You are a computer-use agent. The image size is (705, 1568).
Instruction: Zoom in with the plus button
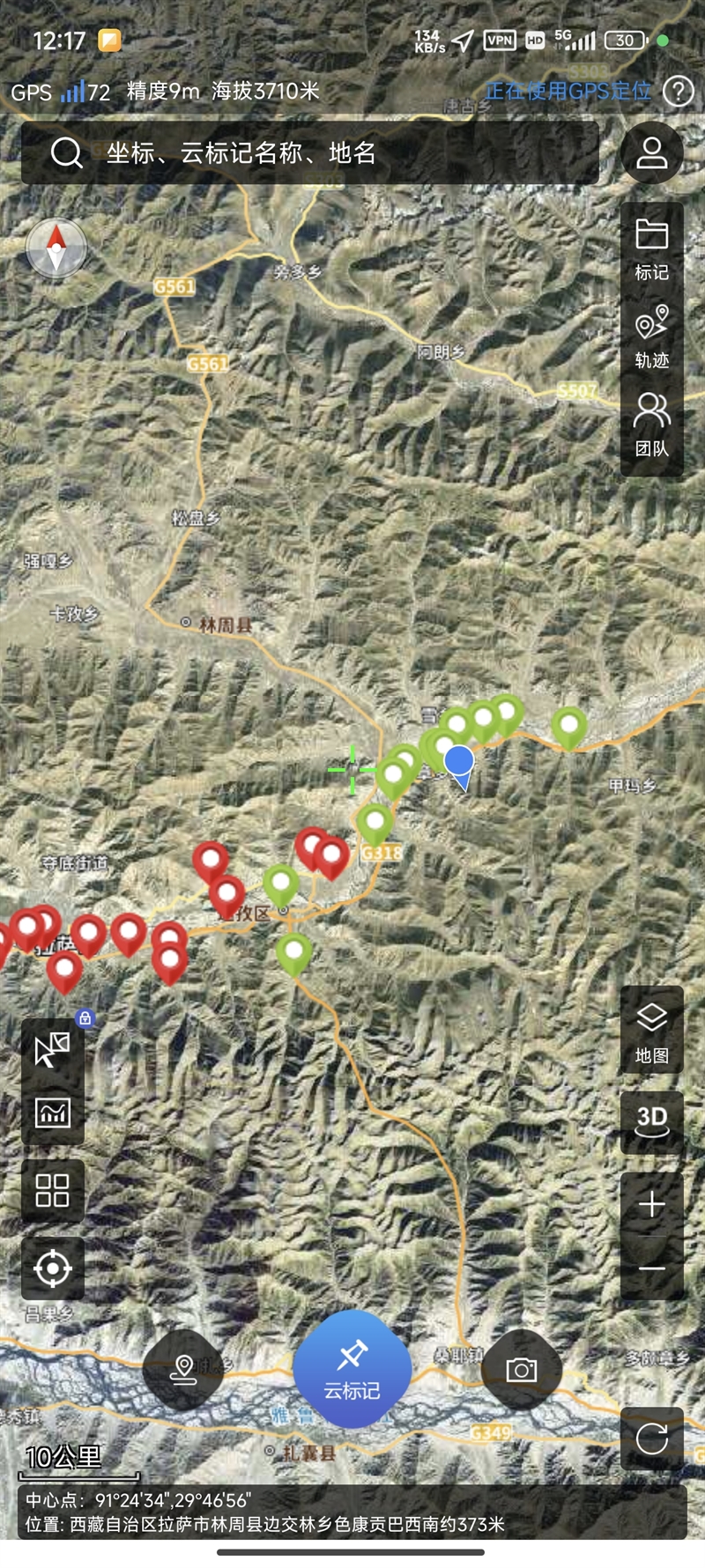tap(651, 1204)
